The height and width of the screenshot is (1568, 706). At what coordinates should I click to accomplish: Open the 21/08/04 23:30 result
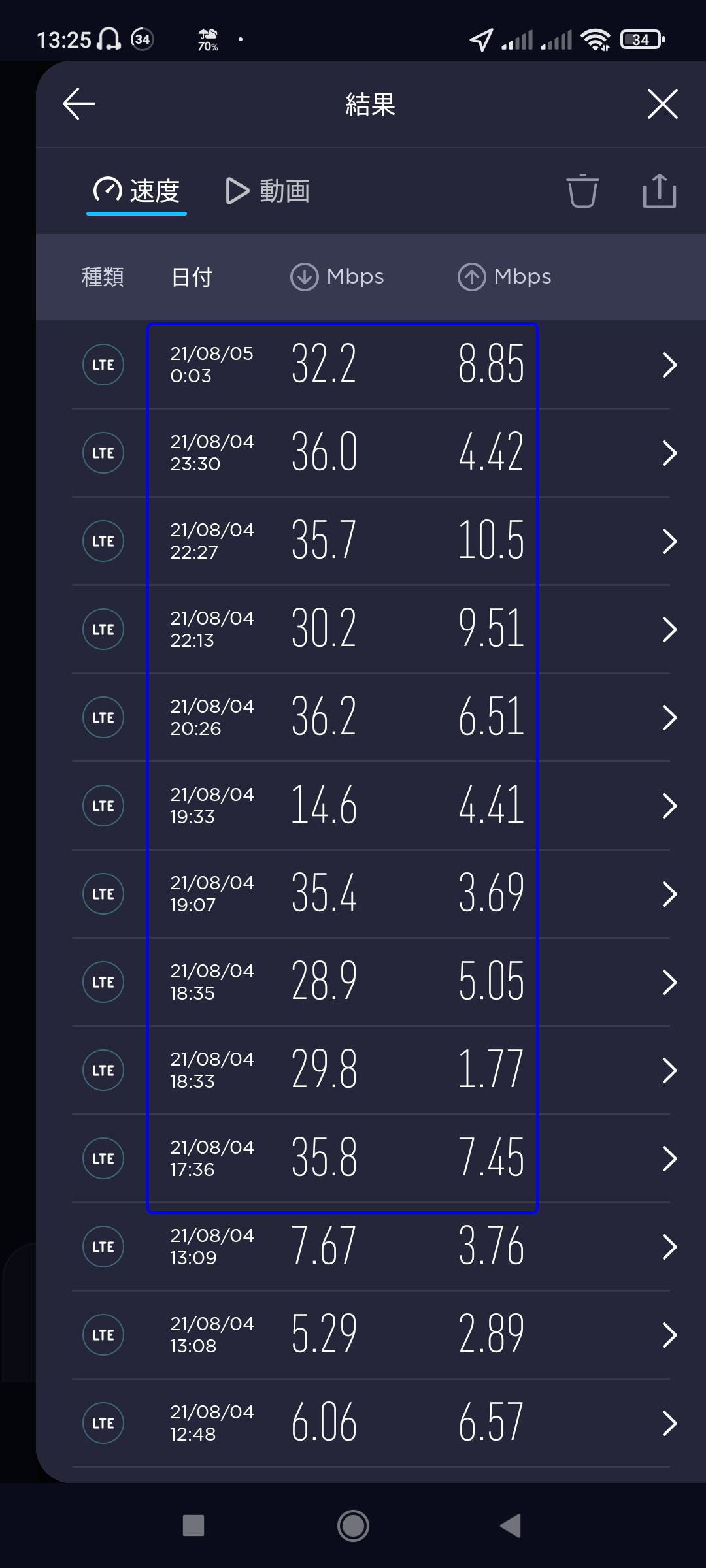(x=371, y=453)
